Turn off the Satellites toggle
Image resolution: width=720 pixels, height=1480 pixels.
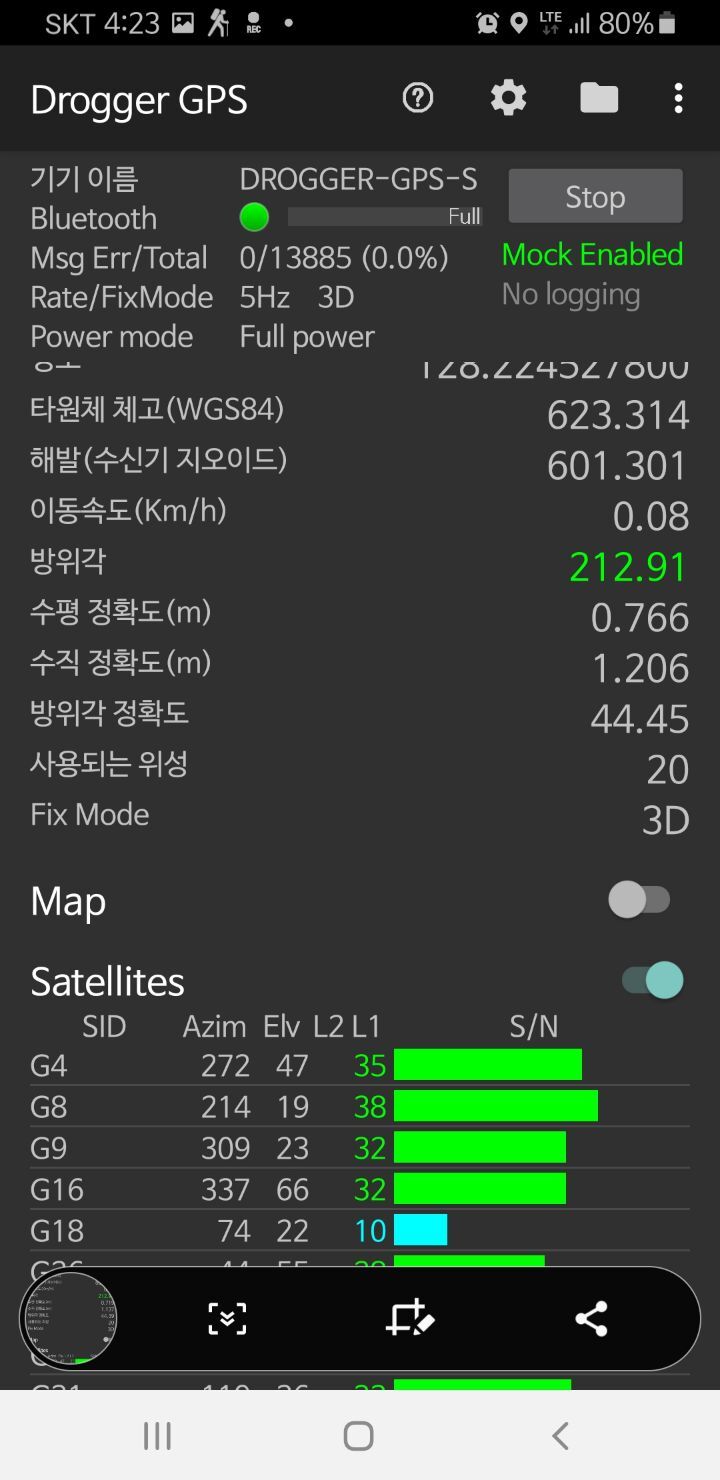click(x=652, y=980)
